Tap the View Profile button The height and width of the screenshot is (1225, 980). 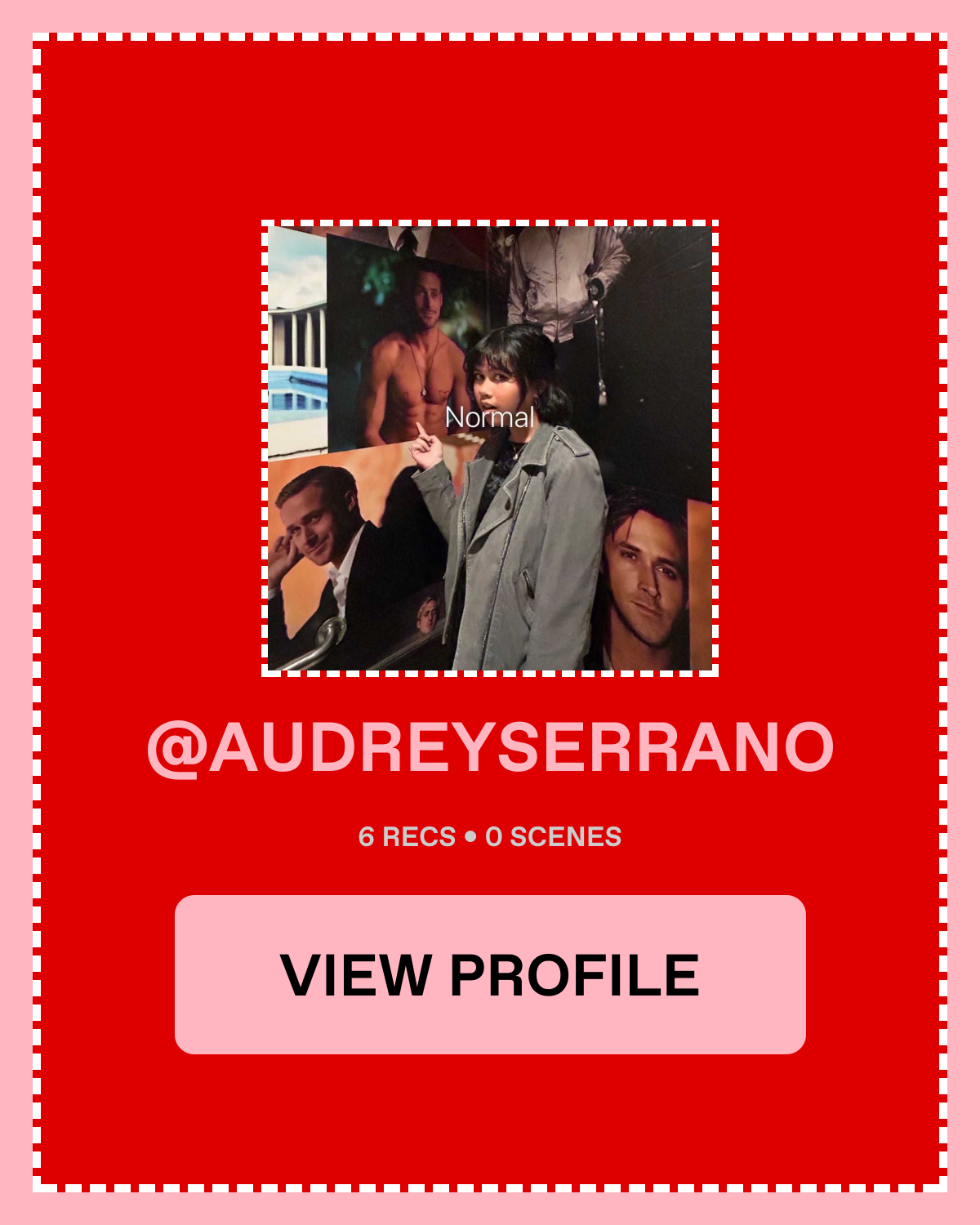tap(490, 974)
